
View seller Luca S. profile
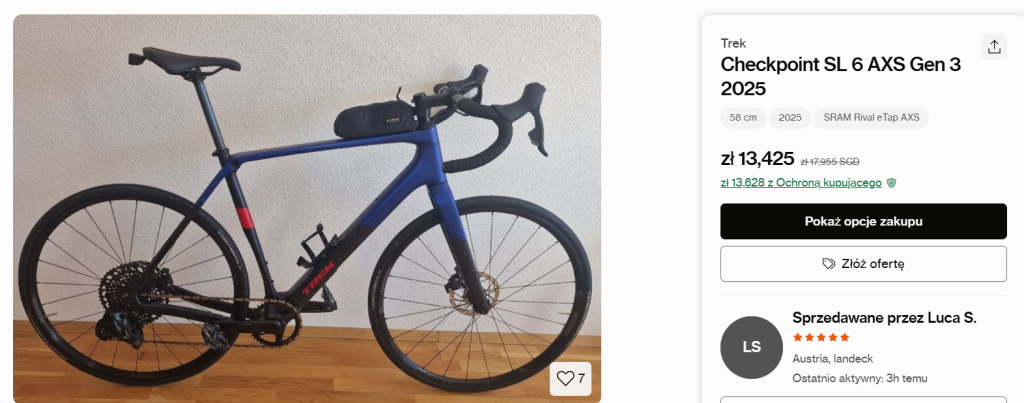click(883, 318)
